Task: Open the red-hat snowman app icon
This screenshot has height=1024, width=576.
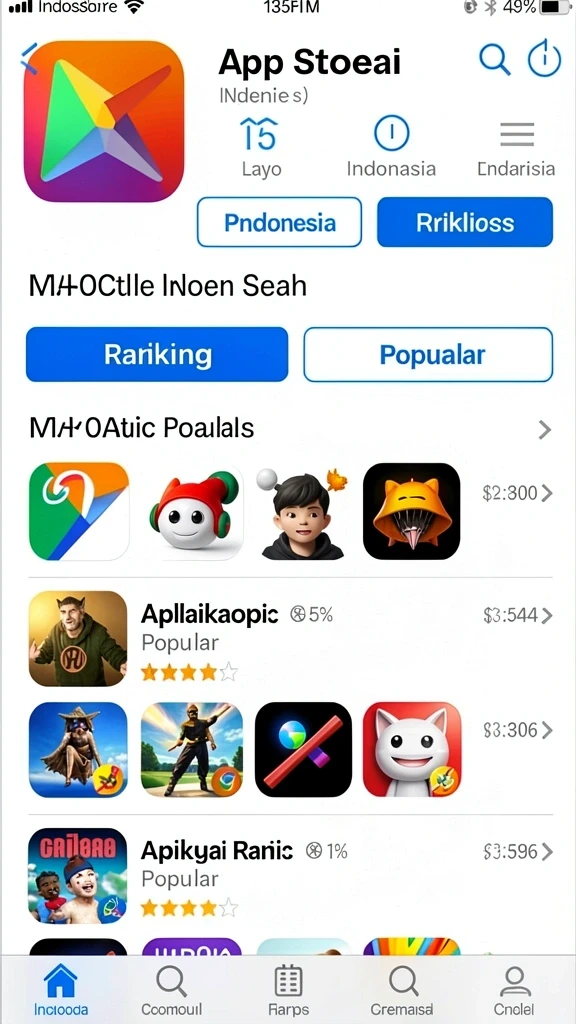Action: point(193,513)
